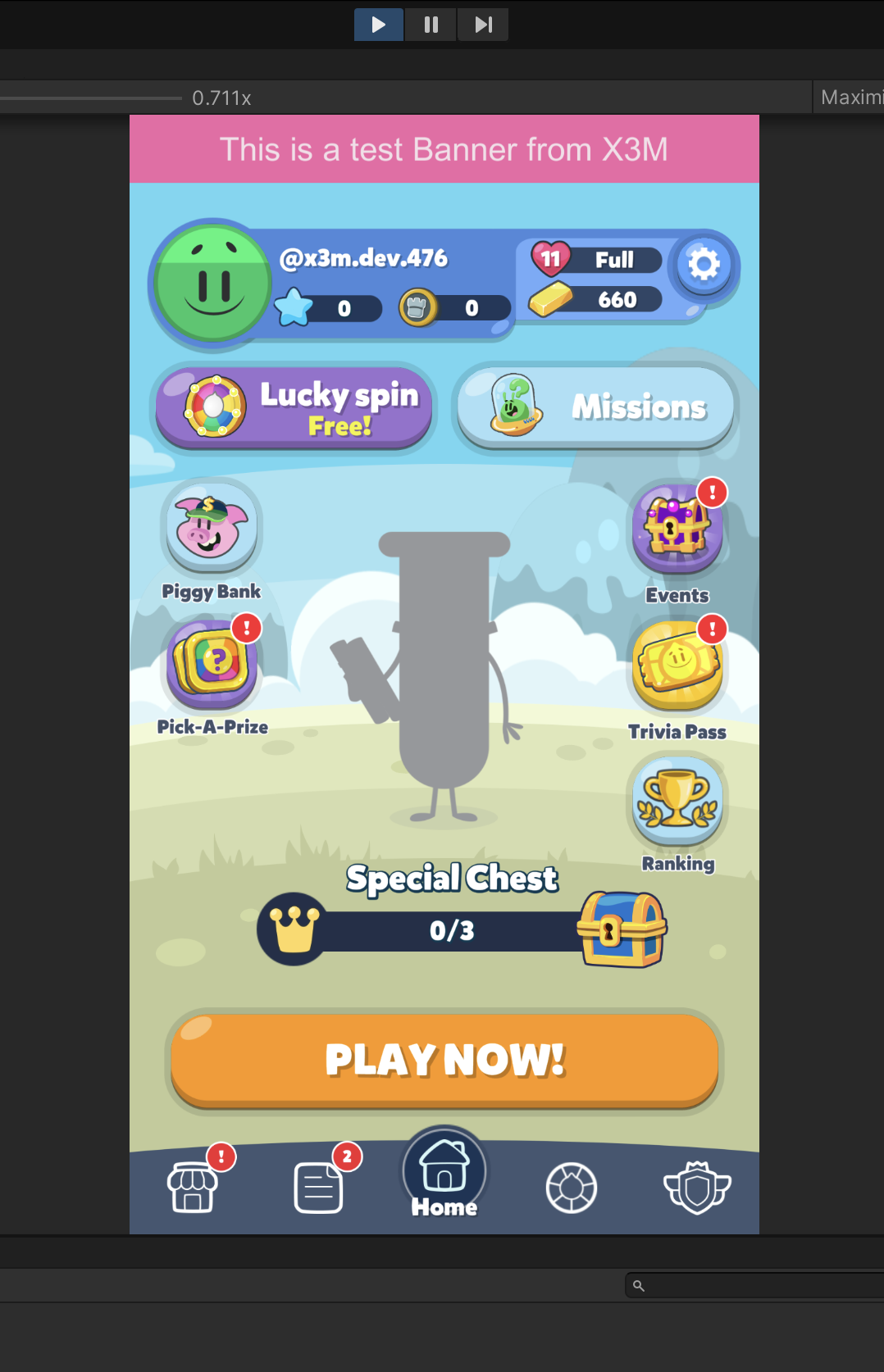Open the Piggy Bank
The height and width of the screenshot is (1372, 884).
(x=212, y=528)
